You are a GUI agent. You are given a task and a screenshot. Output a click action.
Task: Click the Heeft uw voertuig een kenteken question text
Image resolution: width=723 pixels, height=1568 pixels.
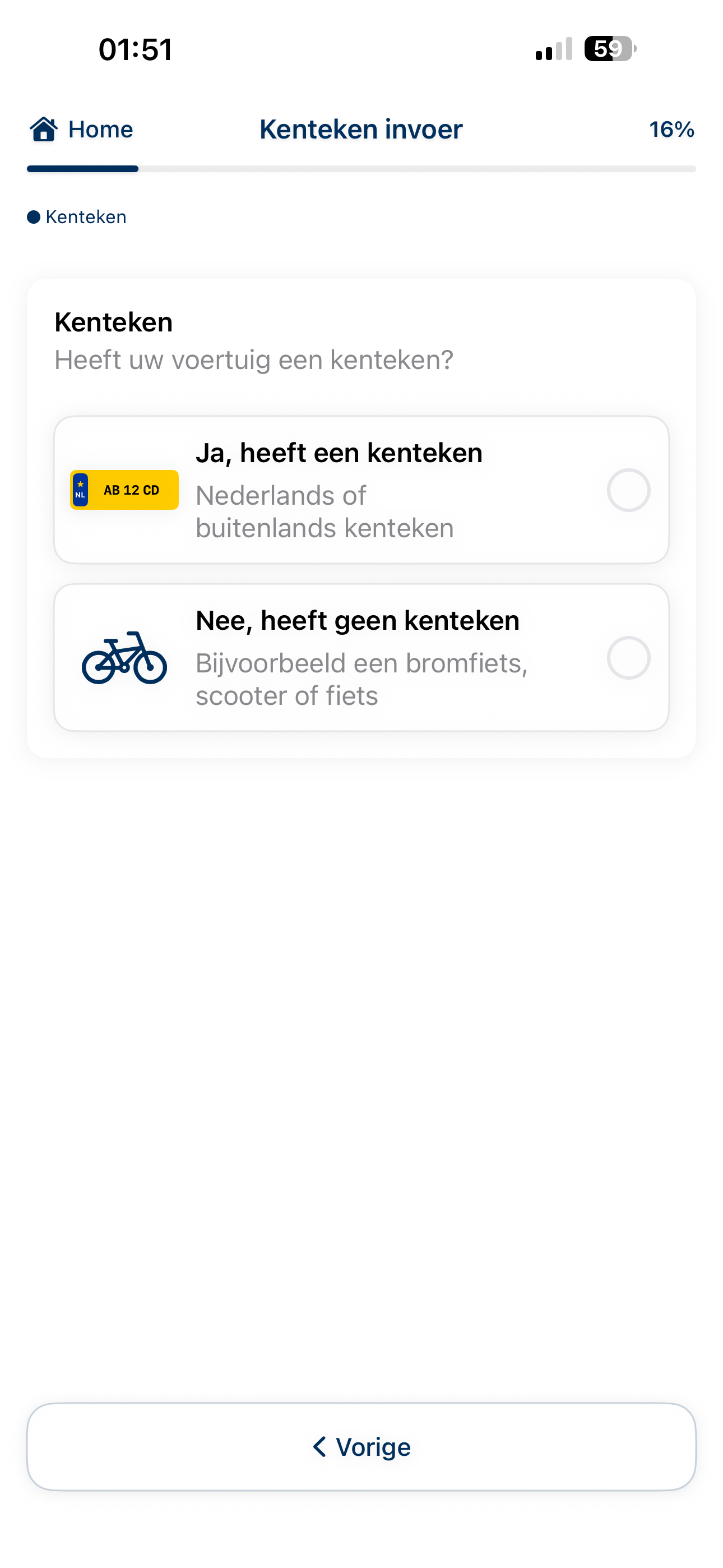coord(253,359)
